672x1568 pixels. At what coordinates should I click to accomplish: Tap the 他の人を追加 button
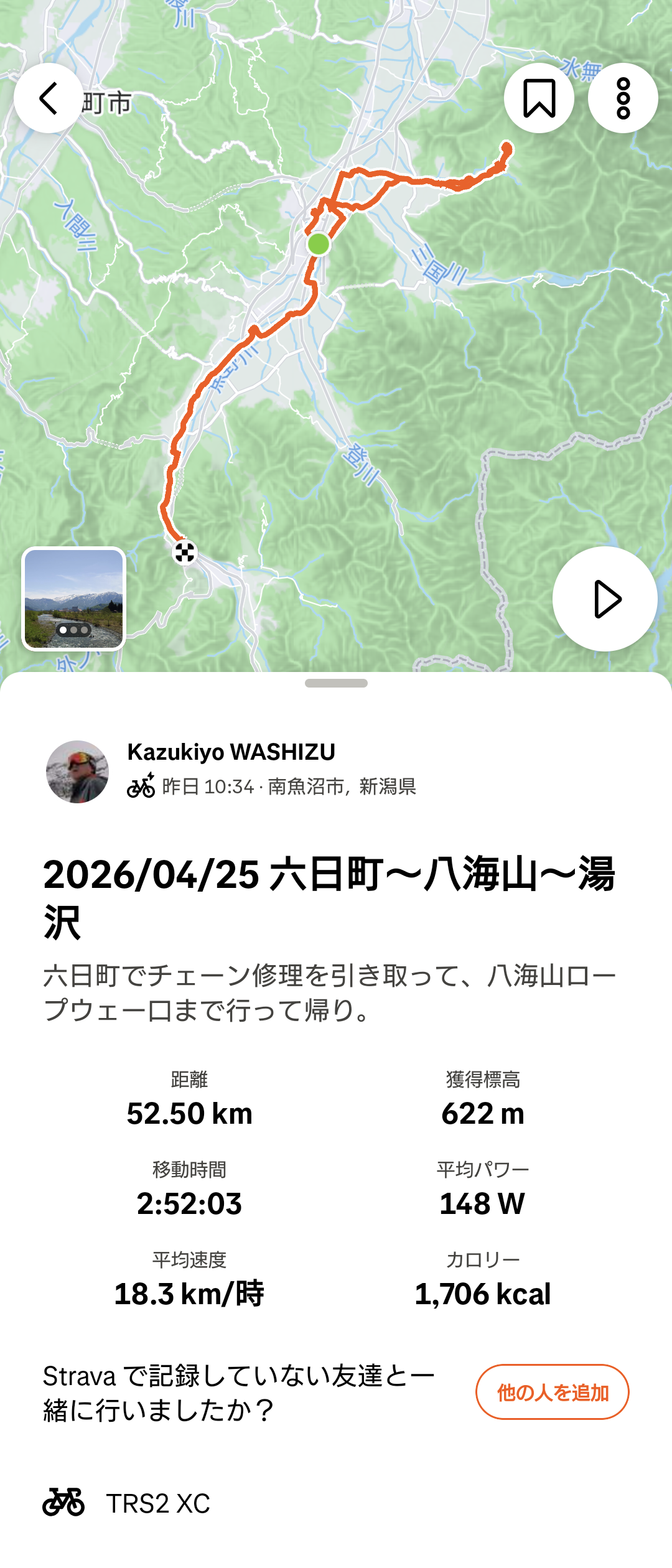552,1392
